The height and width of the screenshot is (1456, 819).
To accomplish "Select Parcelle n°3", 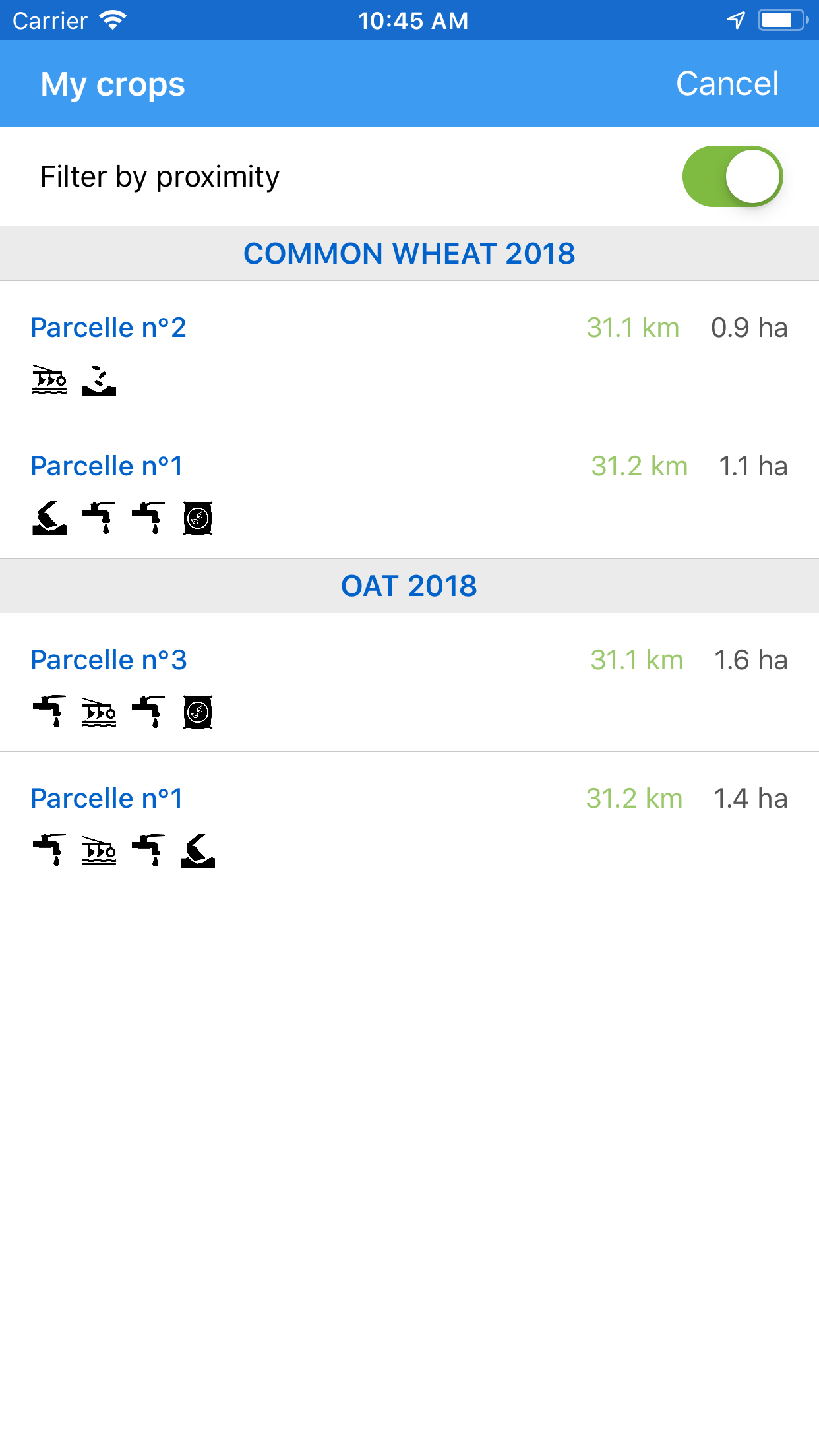I will tap(108, 659).
